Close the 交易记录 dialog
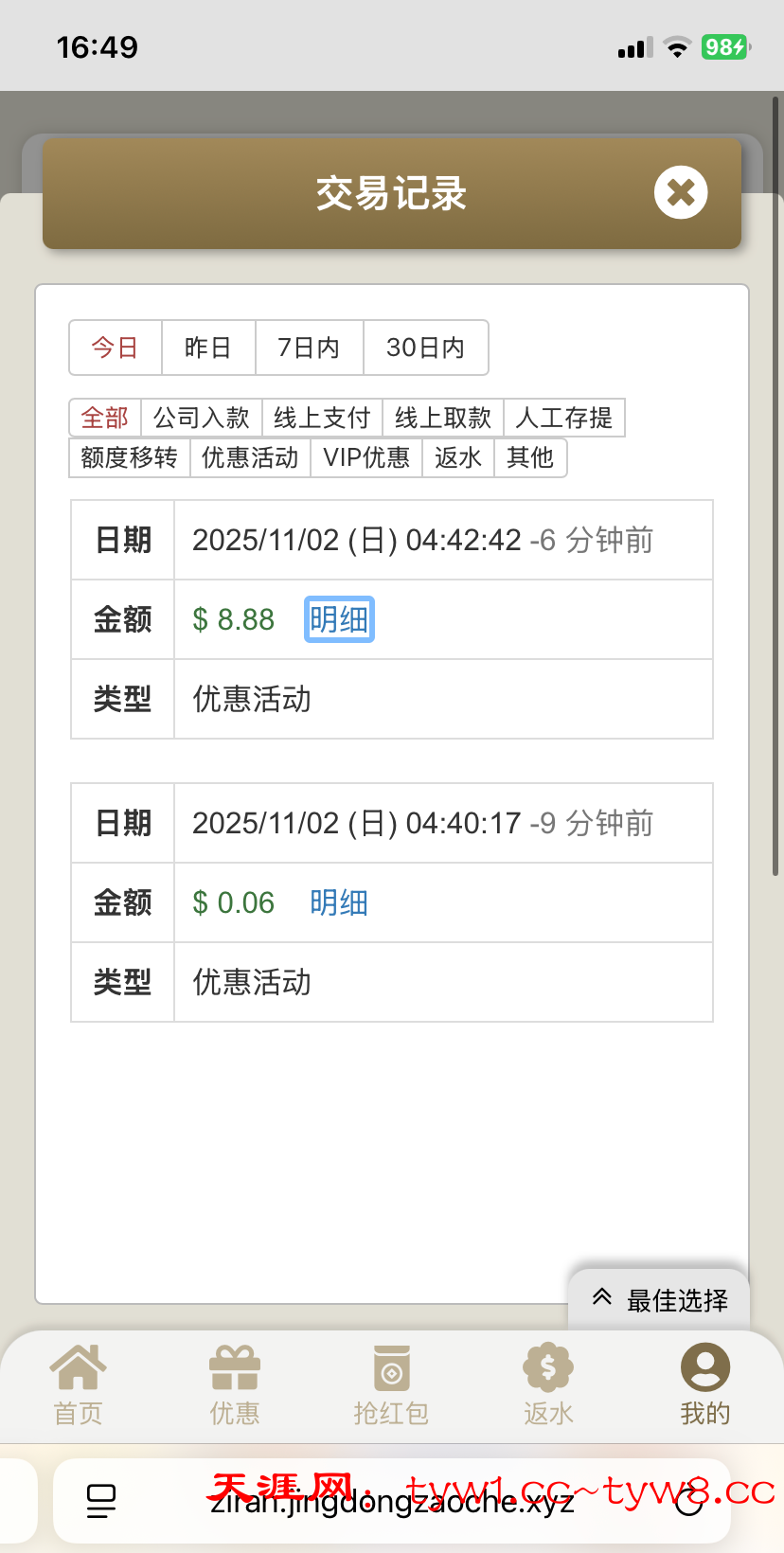This screenshot has width=784, height=1553. 680,192
